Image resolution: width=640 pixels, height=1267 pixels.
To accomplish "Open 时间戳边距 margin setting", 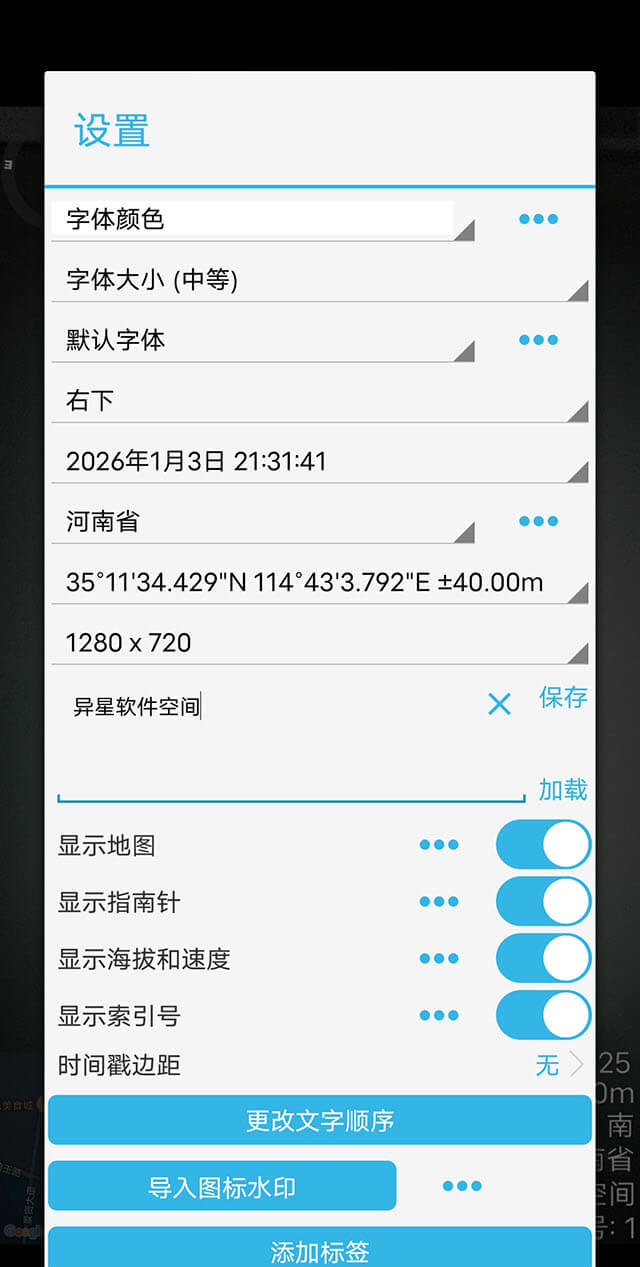I will click(x=558, y=1065).
